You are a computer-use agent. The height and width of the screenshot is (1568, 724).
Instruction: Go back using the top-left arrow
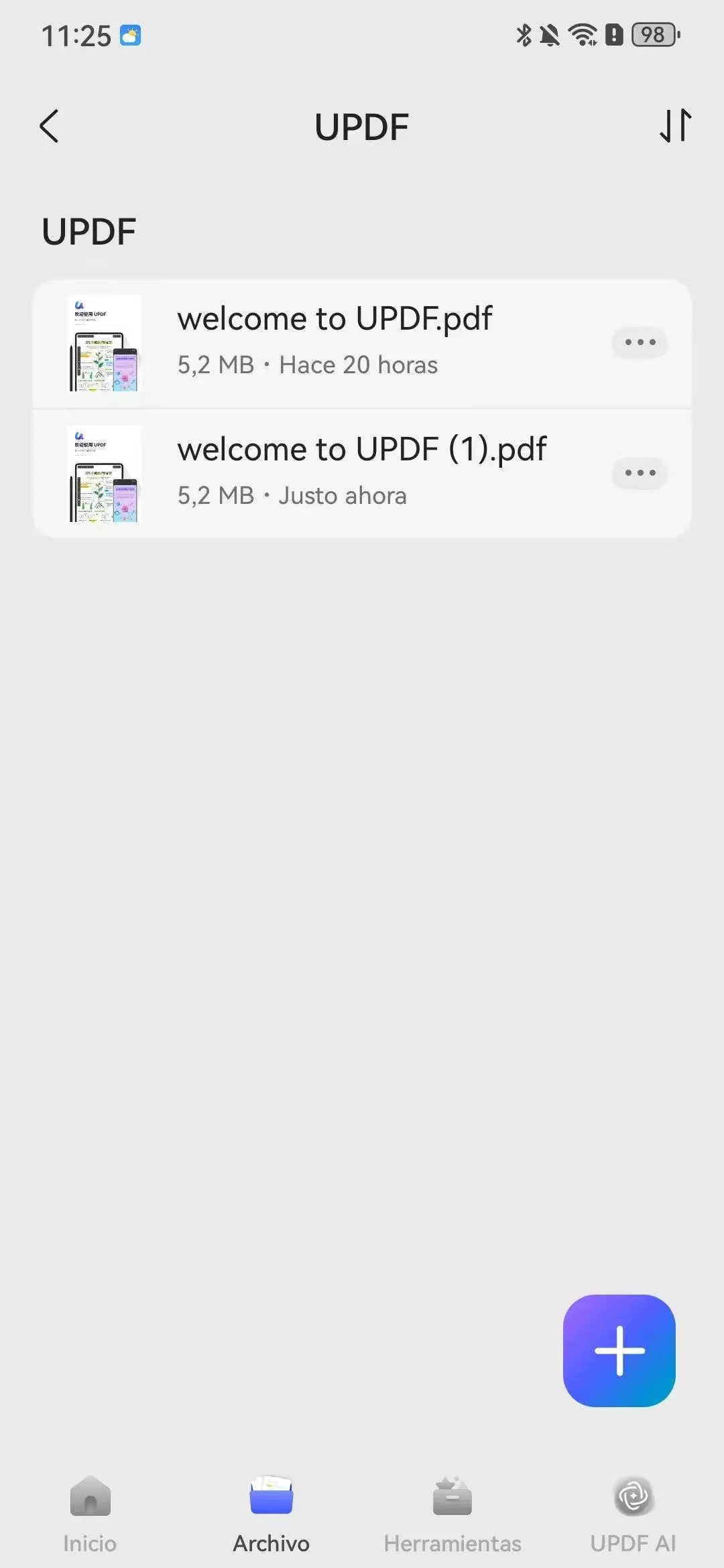[49, 126]
